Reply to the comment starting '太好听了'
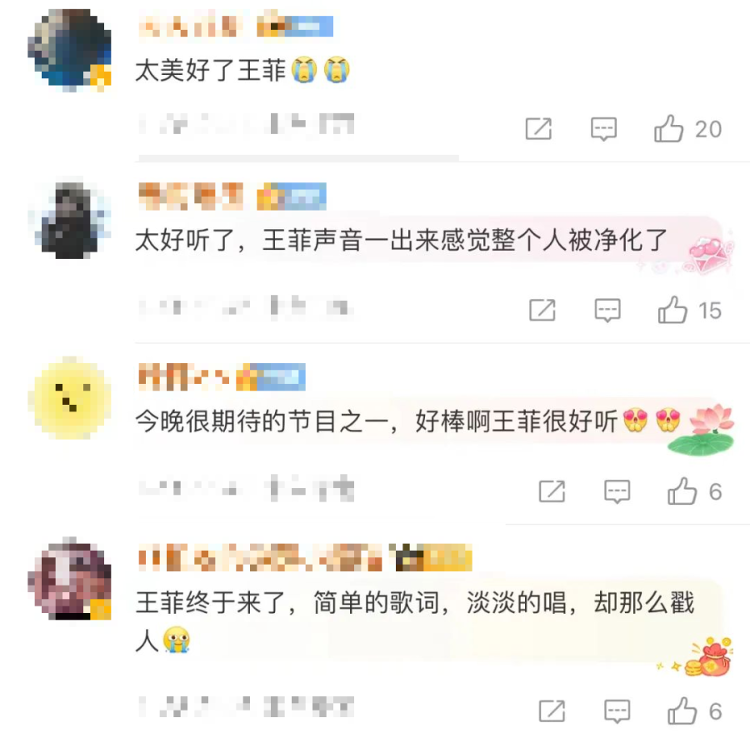 point(607,310)
